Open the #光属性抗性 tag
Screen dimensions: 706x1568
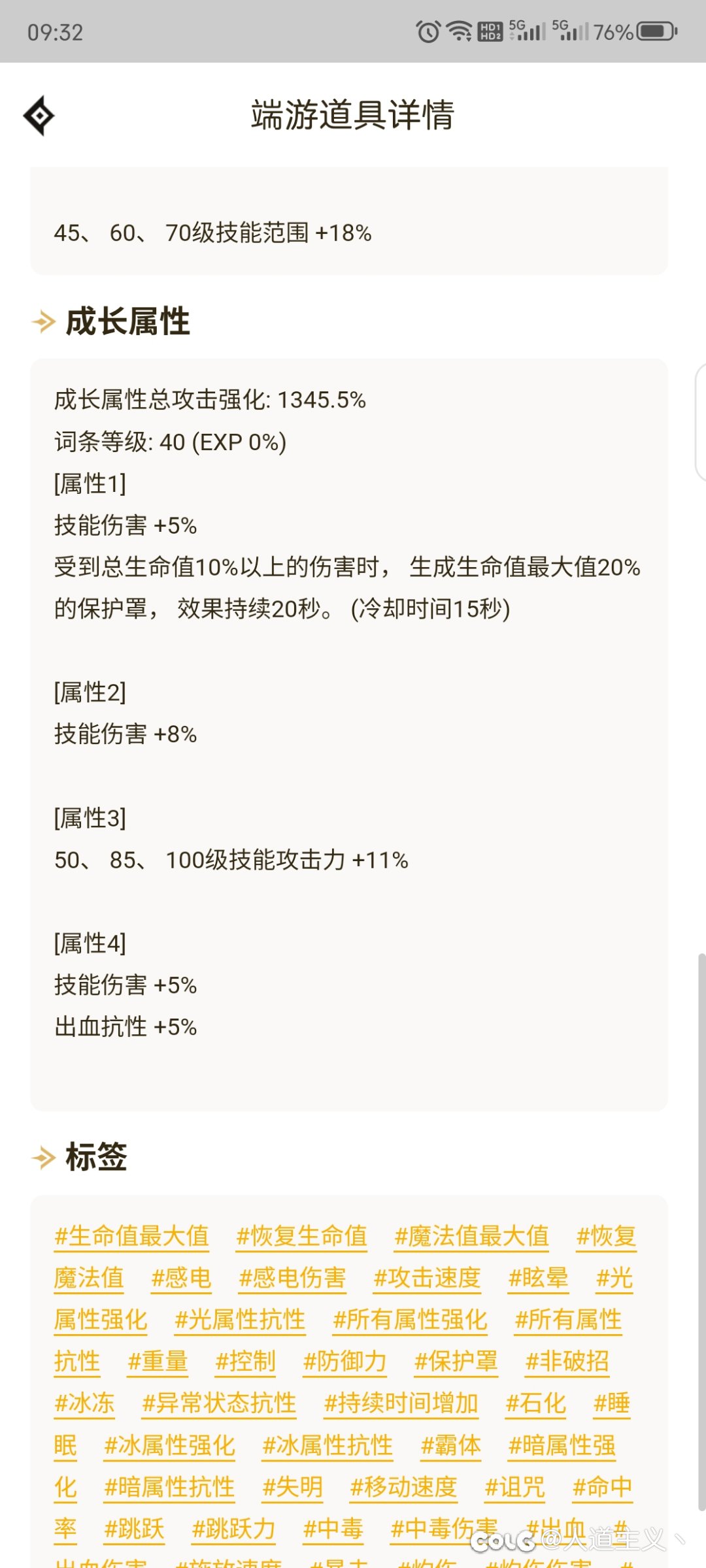click(240, 1320)
